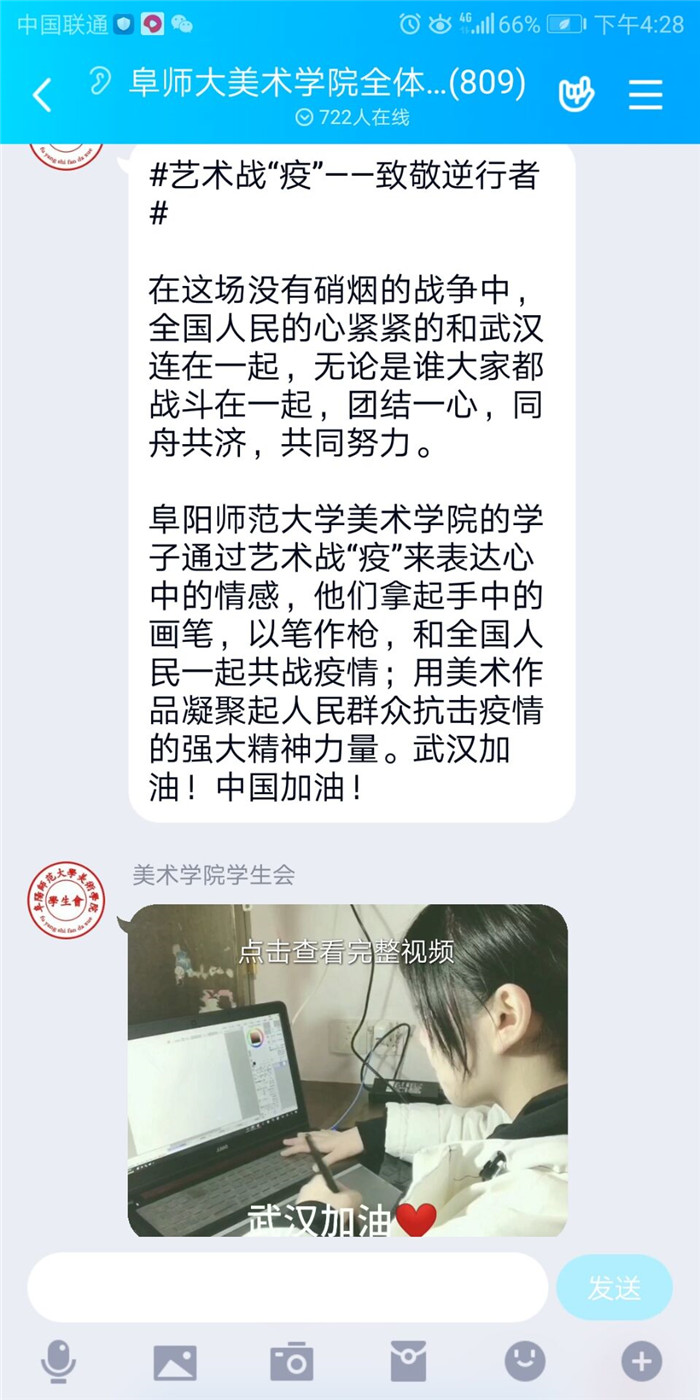Open the group interaction hand icon
700x1400 pixels.
pyautogui.click(x=576, y=94)
